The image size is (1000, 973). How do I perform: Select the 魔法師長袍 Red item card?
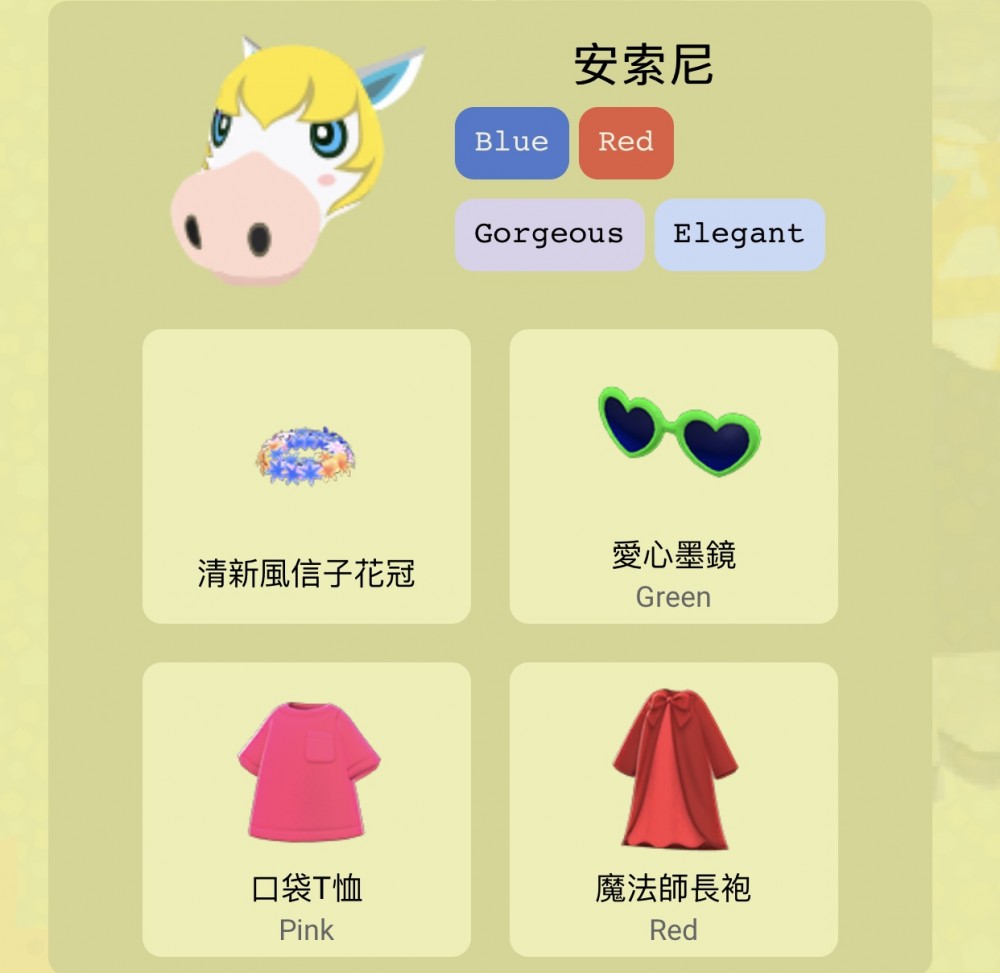coord(673,808)
